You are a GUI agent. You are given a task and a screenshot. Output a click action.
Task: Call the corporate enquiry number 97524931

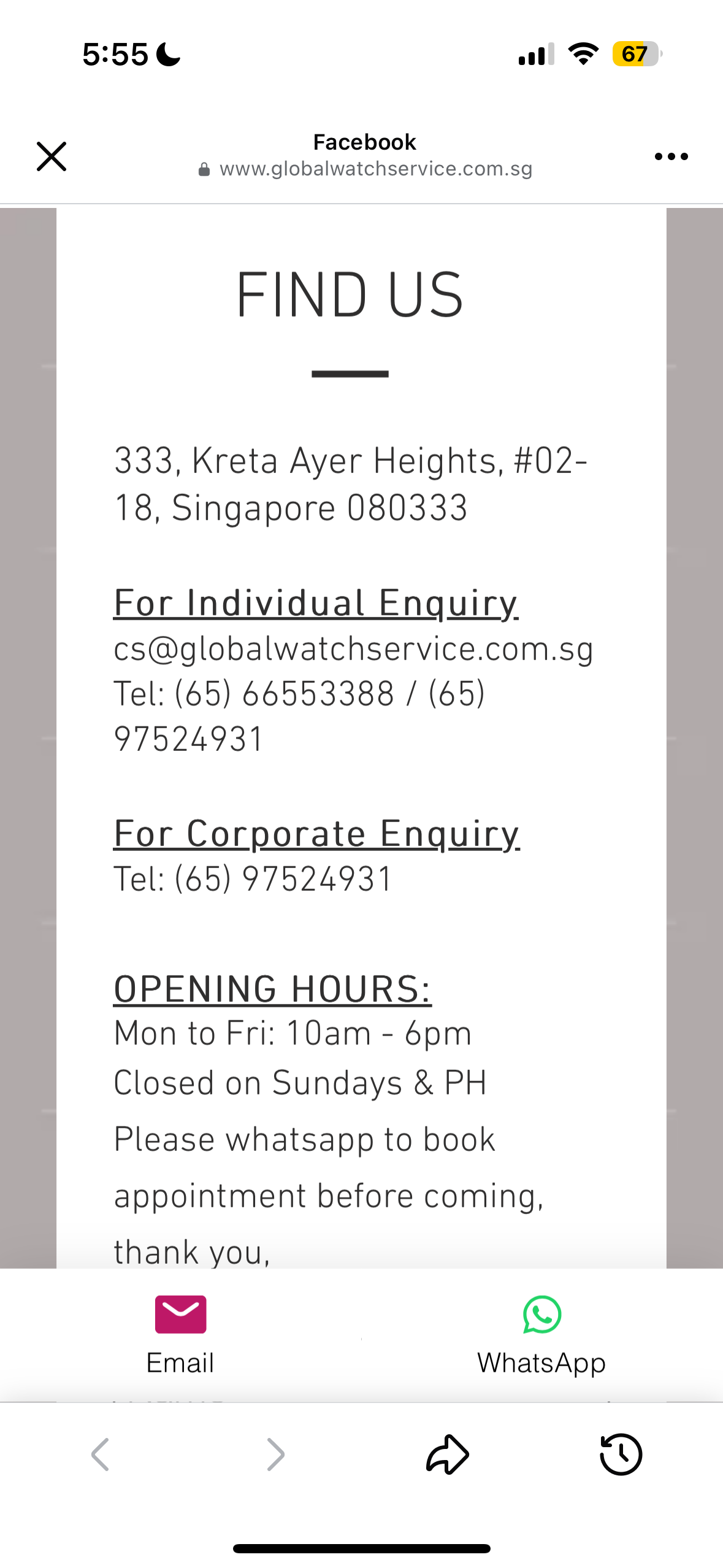(316, 878)
